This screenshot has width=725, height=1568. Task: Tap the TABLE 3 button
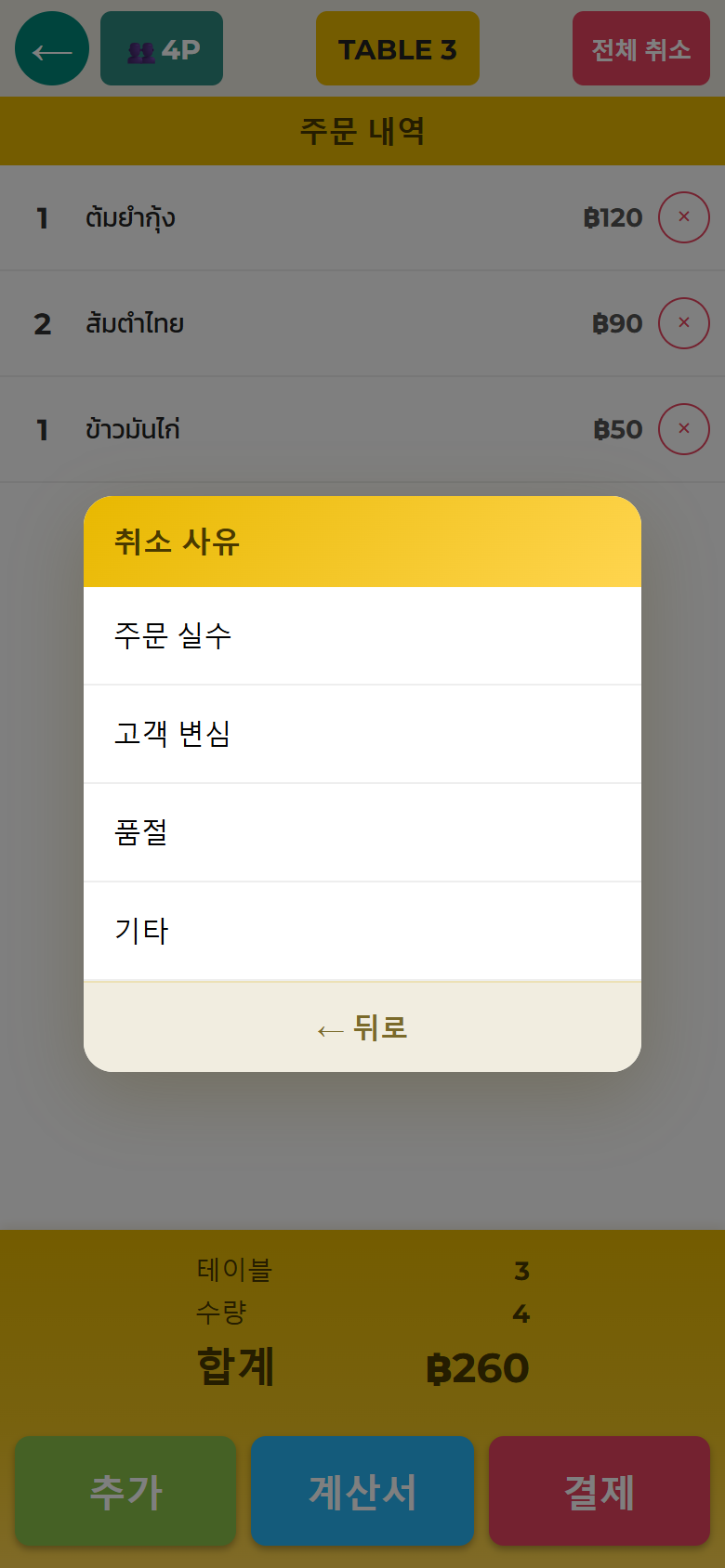(398, 48)
